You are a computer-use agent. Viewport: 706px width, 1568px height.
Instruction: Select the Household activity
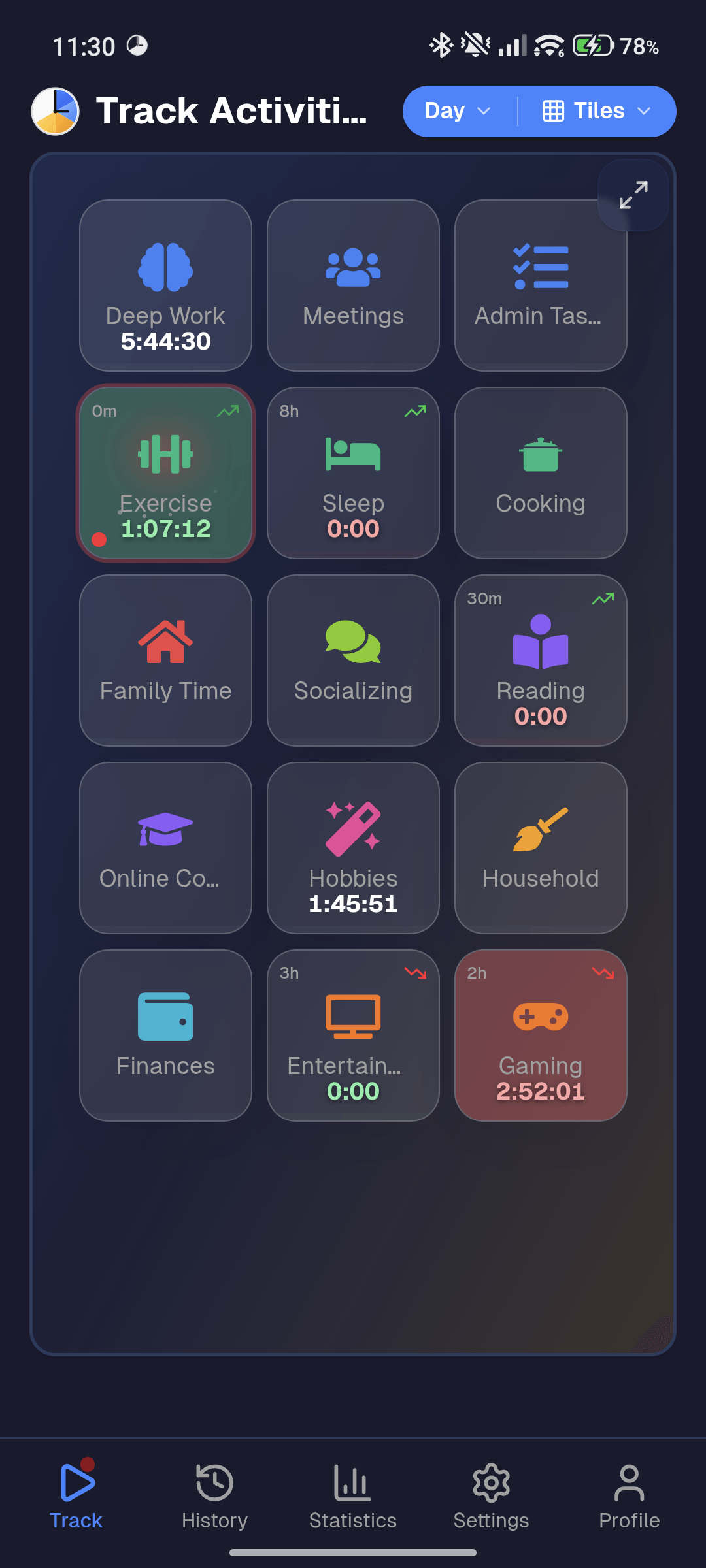[x=541, y=848]
